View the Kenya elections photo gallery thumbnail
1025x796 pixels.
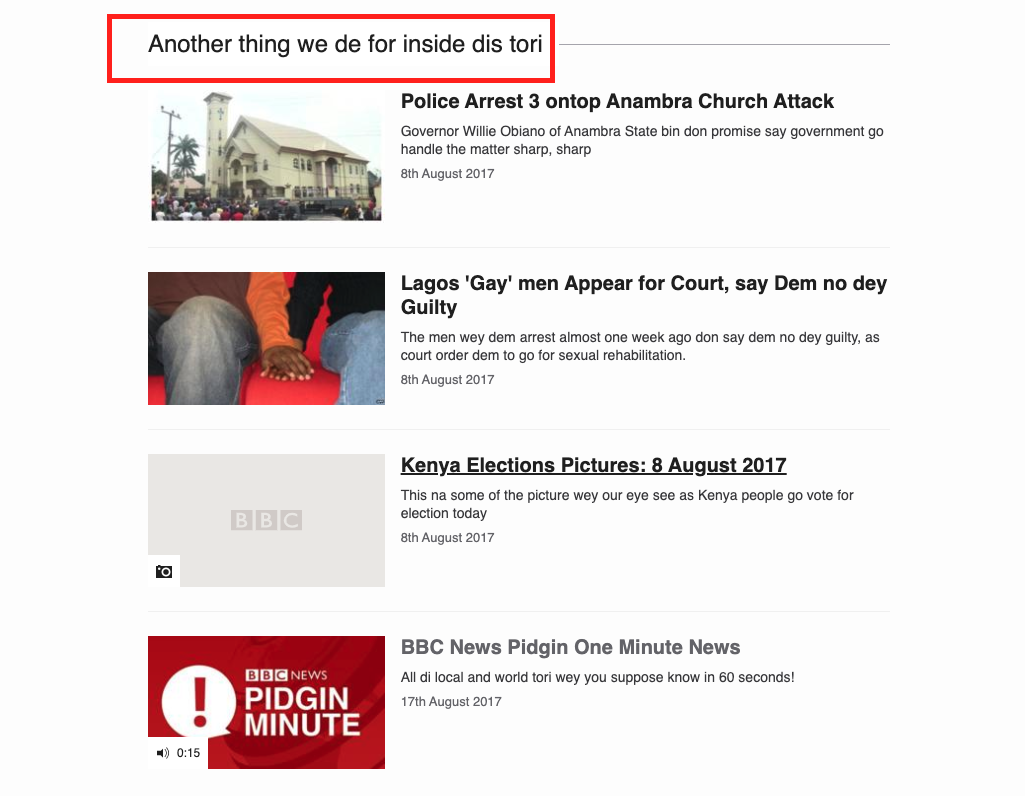pos(266,520)
